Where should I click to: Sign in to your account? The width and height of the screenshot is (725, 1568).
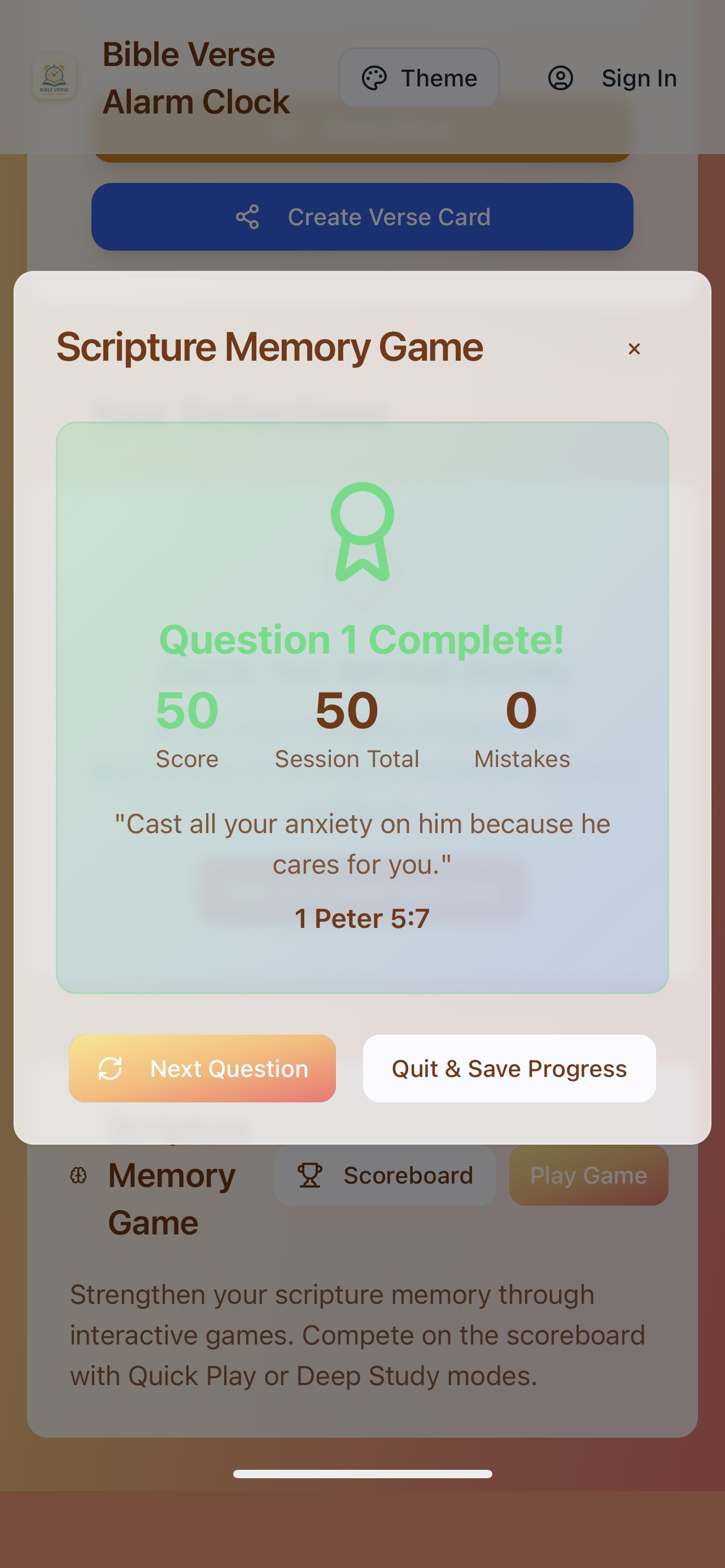(x=613, y=78)
